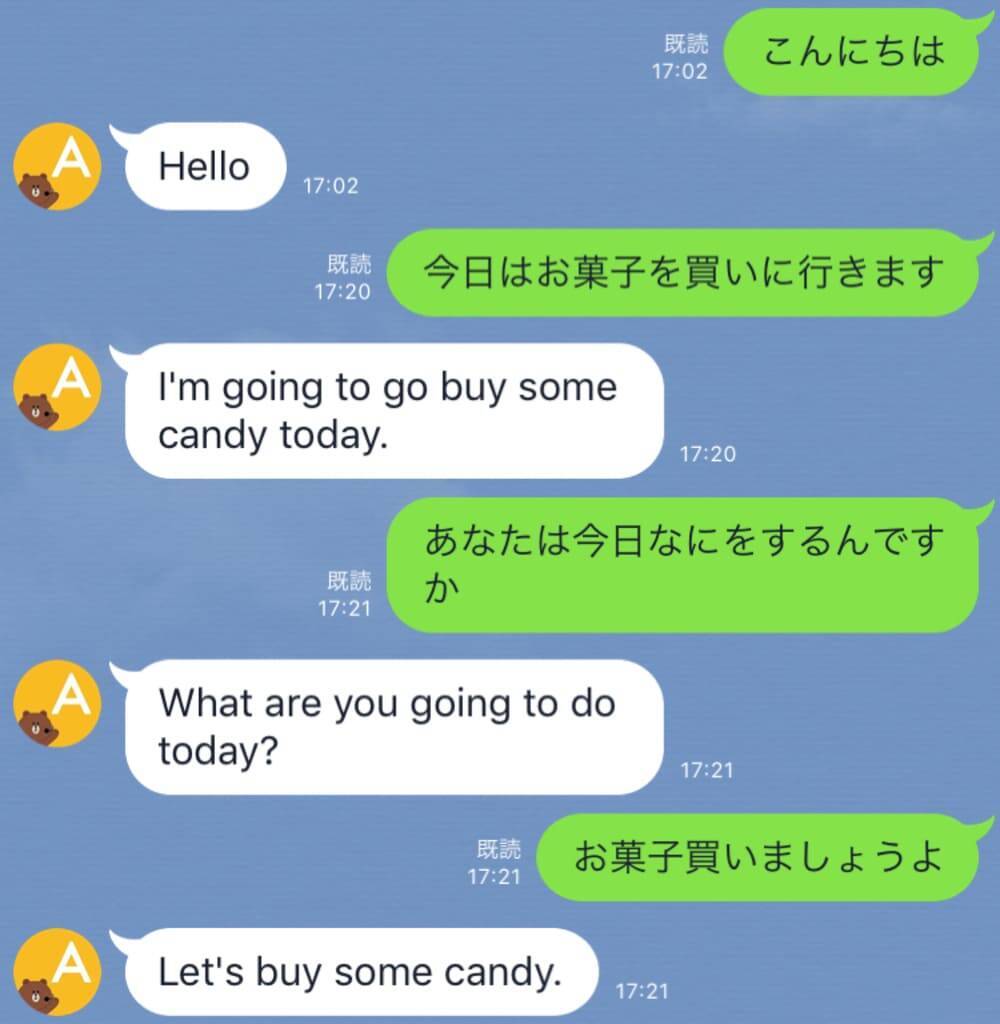Open the sender's avatar beside the "Hello" message
This screenshot has height=1024, width=1000.
[58, 166]
